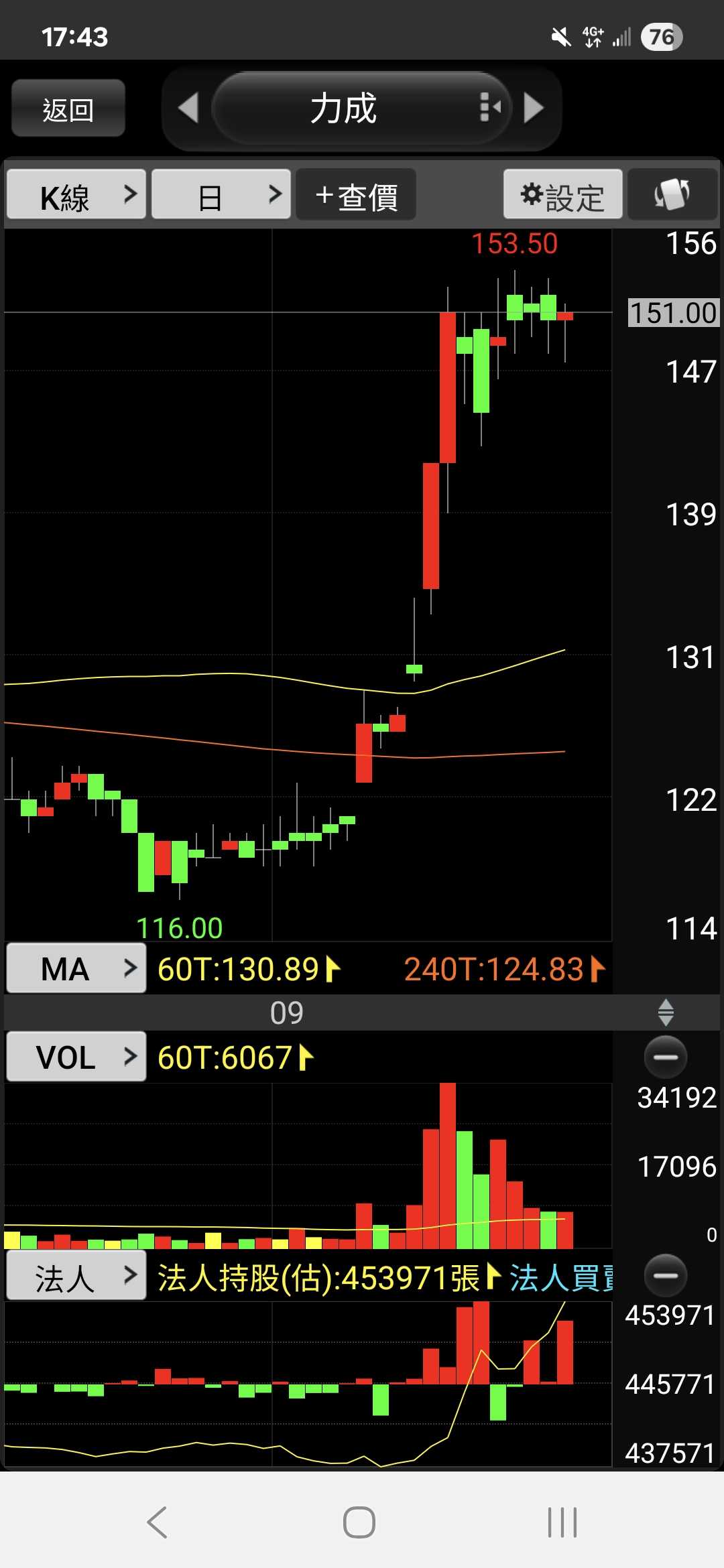Tap the system home button
Viewport: 724px width, 1568px height.
click(359, 1522)
